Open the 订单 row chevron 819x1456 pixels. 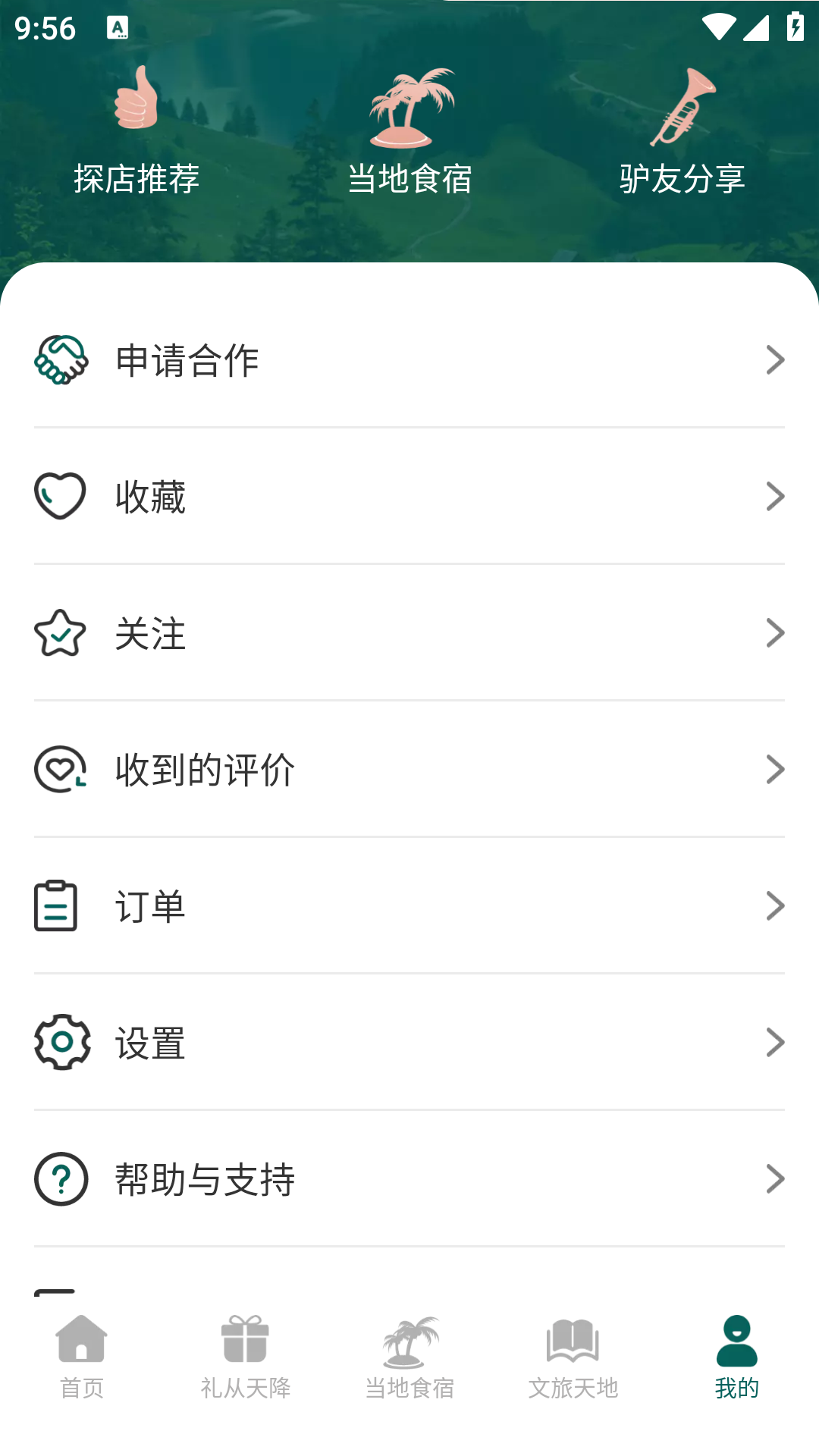tap(775, 905)
